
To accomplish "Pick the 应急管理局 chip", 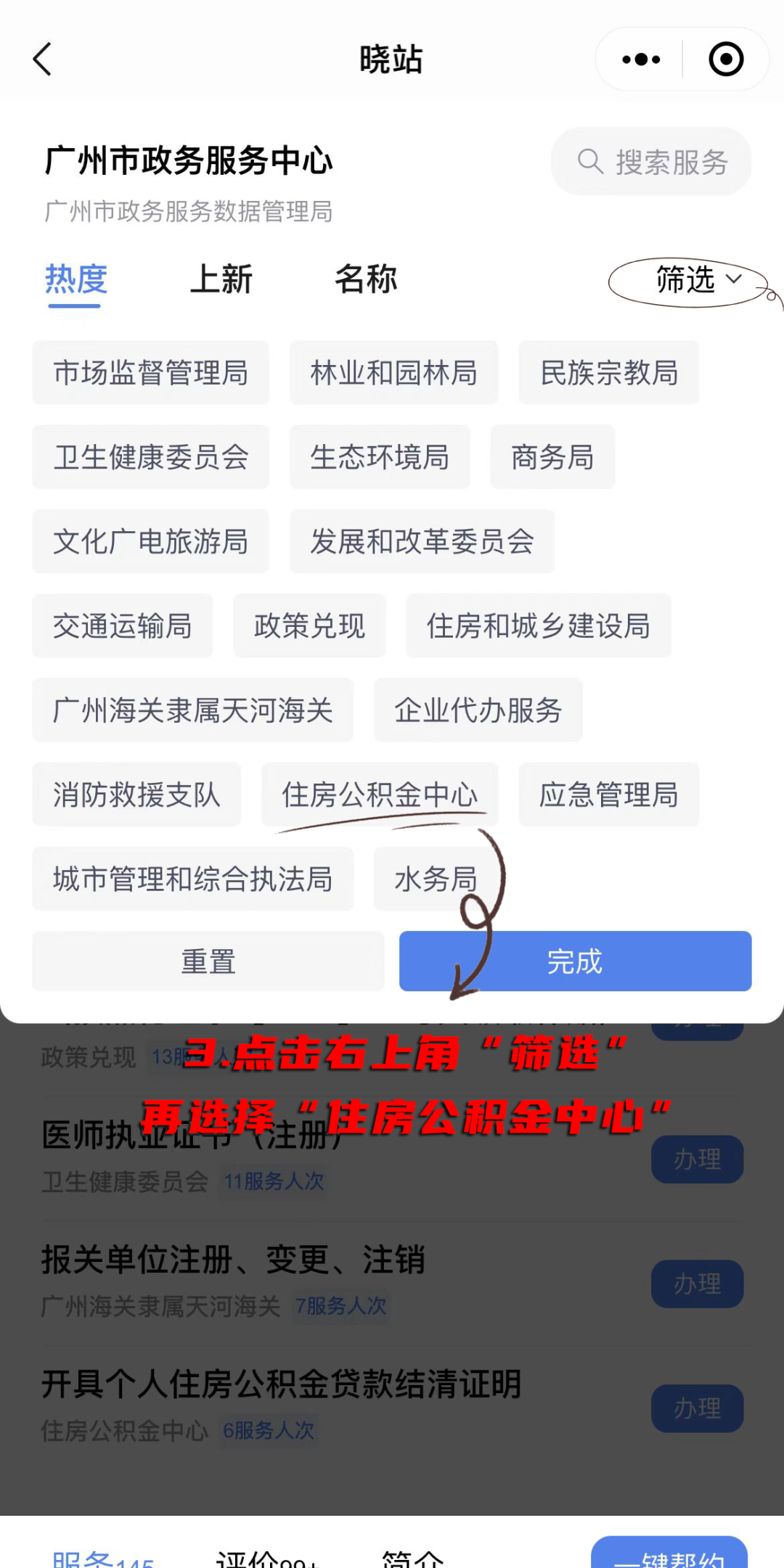I will click(x=609, y=795).
